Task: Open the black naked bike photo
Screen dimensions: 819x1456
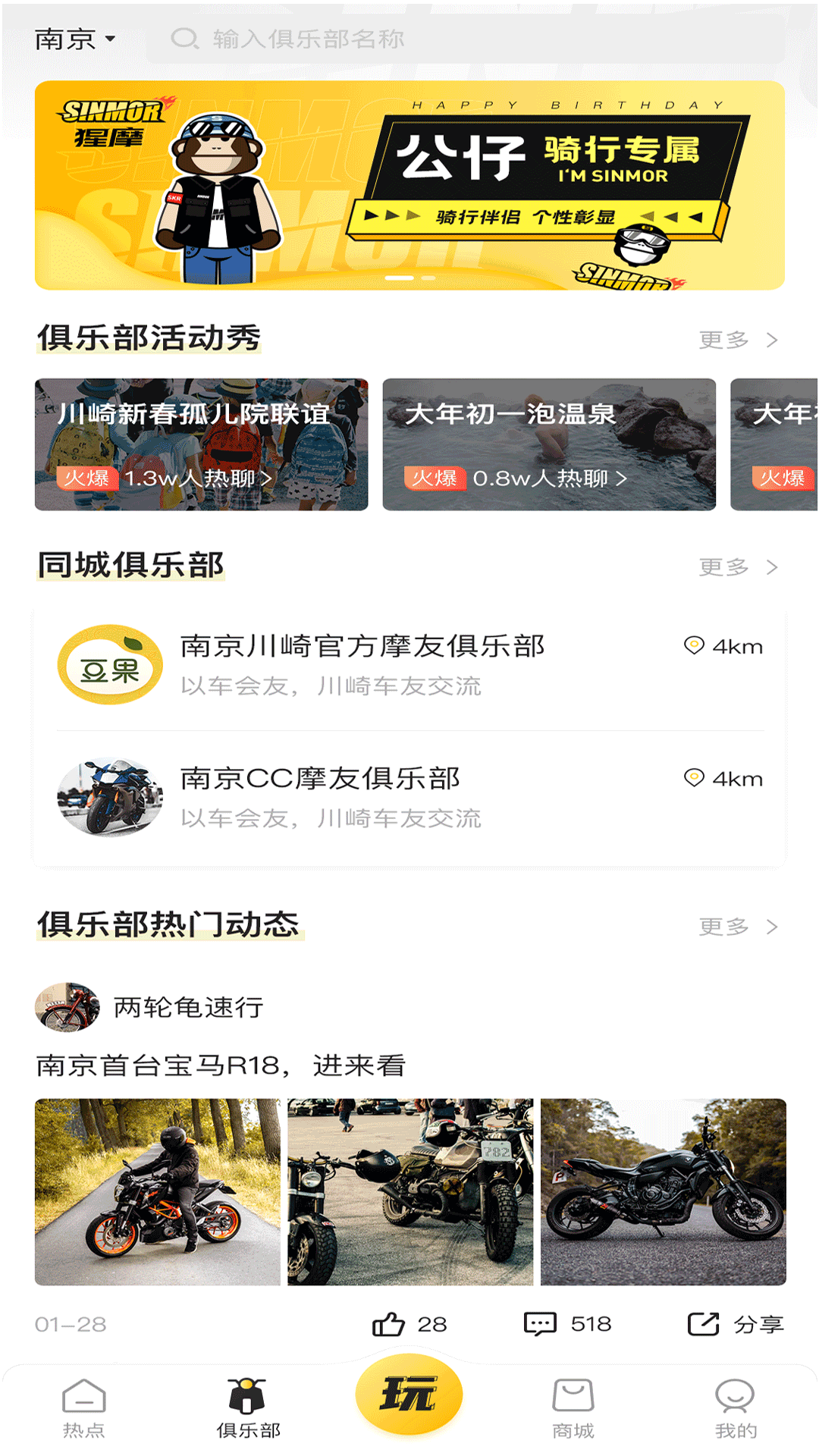Action: (663, 1192)
